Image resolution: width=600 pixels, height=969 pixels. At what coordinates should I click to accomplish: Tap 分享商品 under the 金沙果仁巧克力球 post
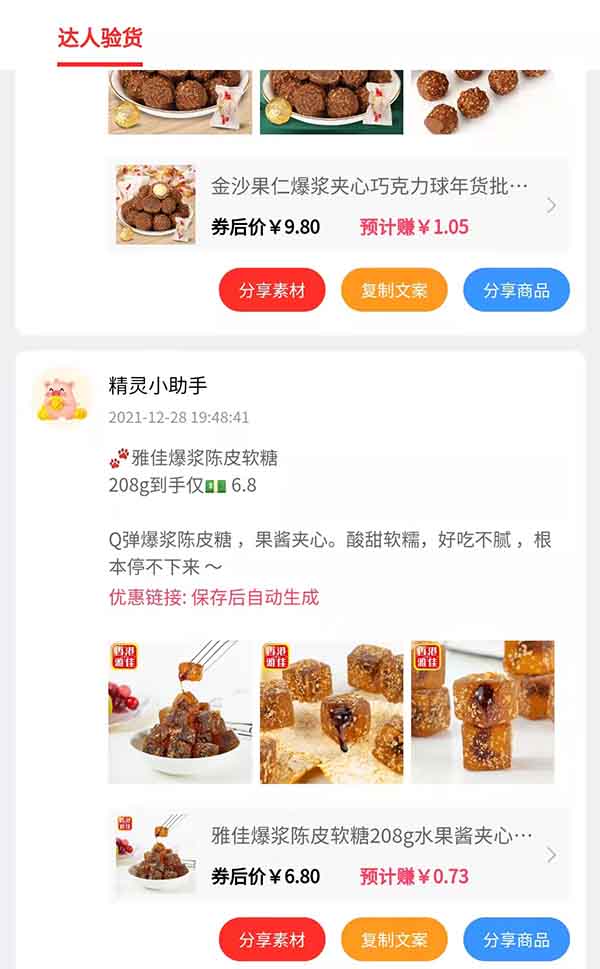(x=516, y=290)
